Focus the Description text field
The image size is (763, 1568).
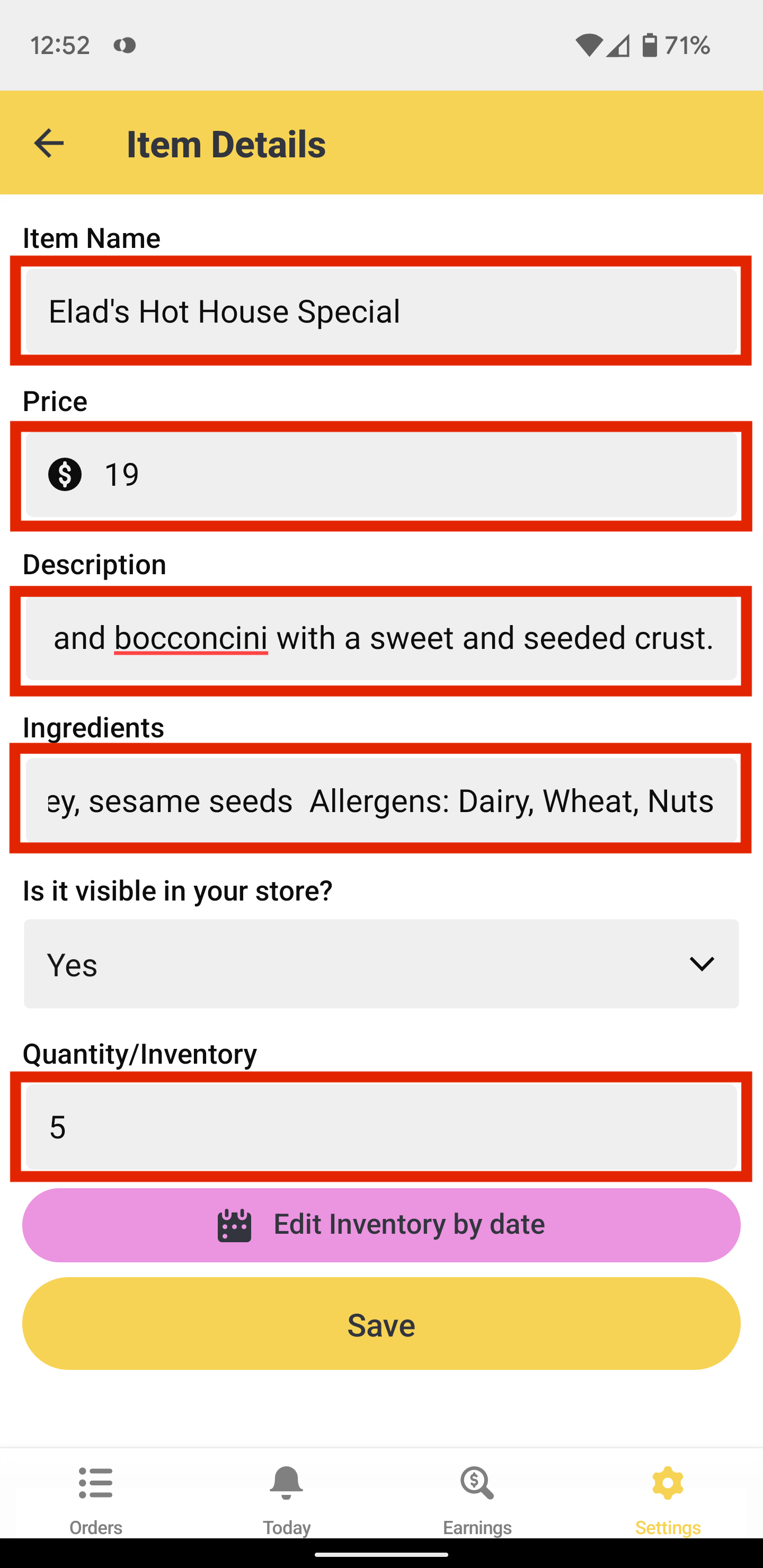tap(381, 638)
